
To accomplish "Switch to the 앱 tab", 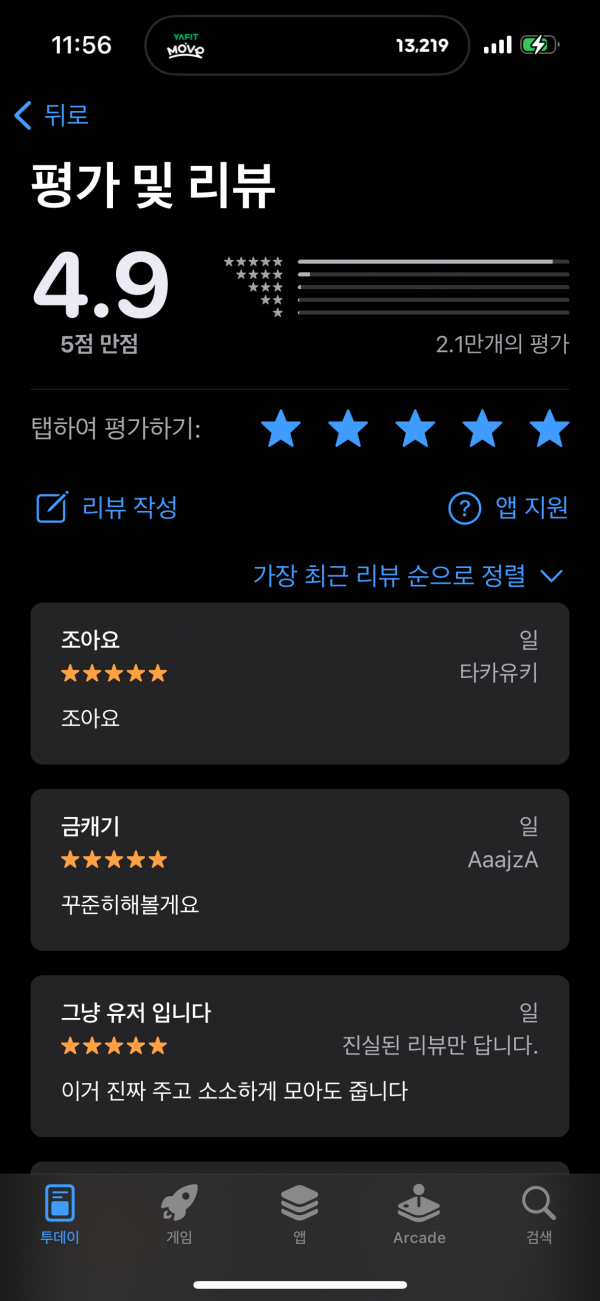I will coord(299,1214).
